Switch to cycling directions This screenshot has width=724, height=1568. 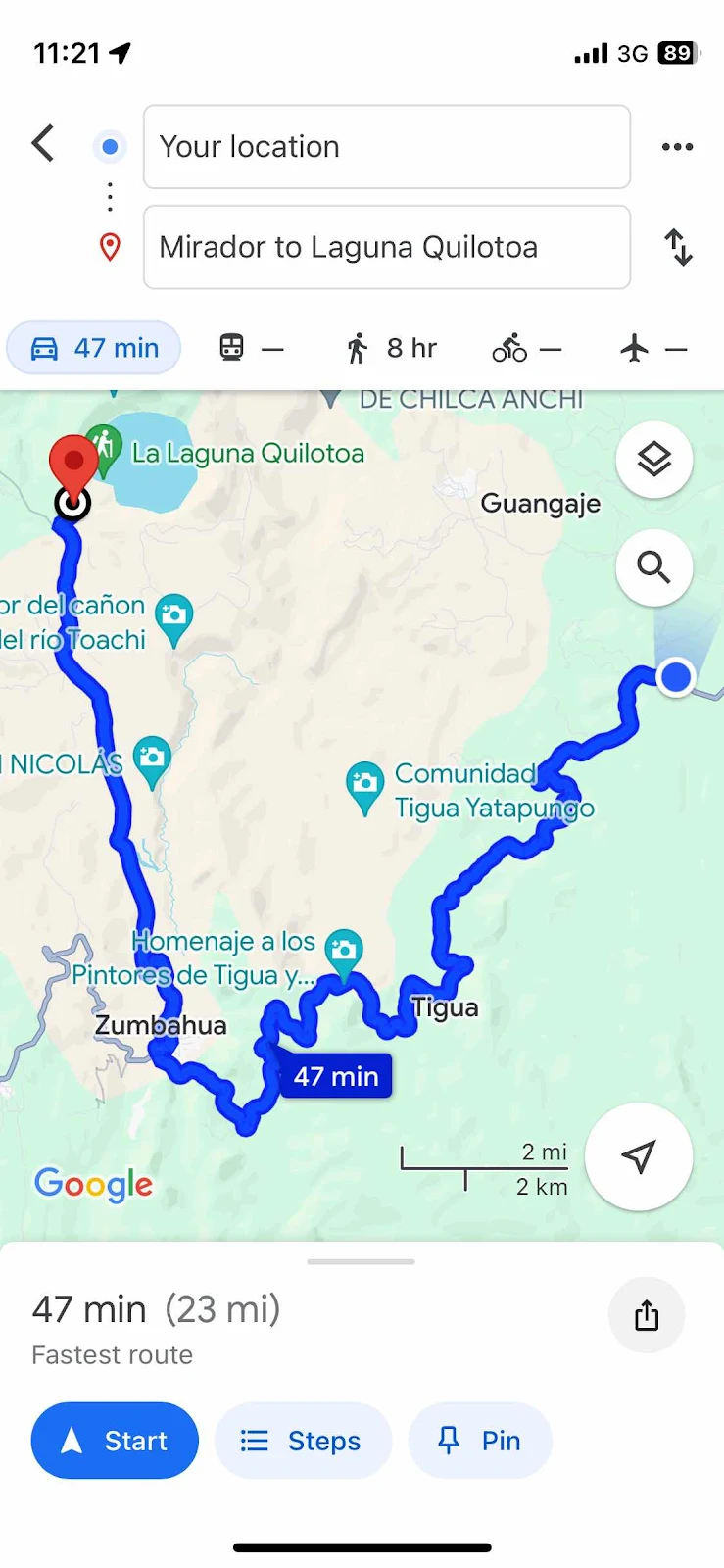(x=526, y=348)
